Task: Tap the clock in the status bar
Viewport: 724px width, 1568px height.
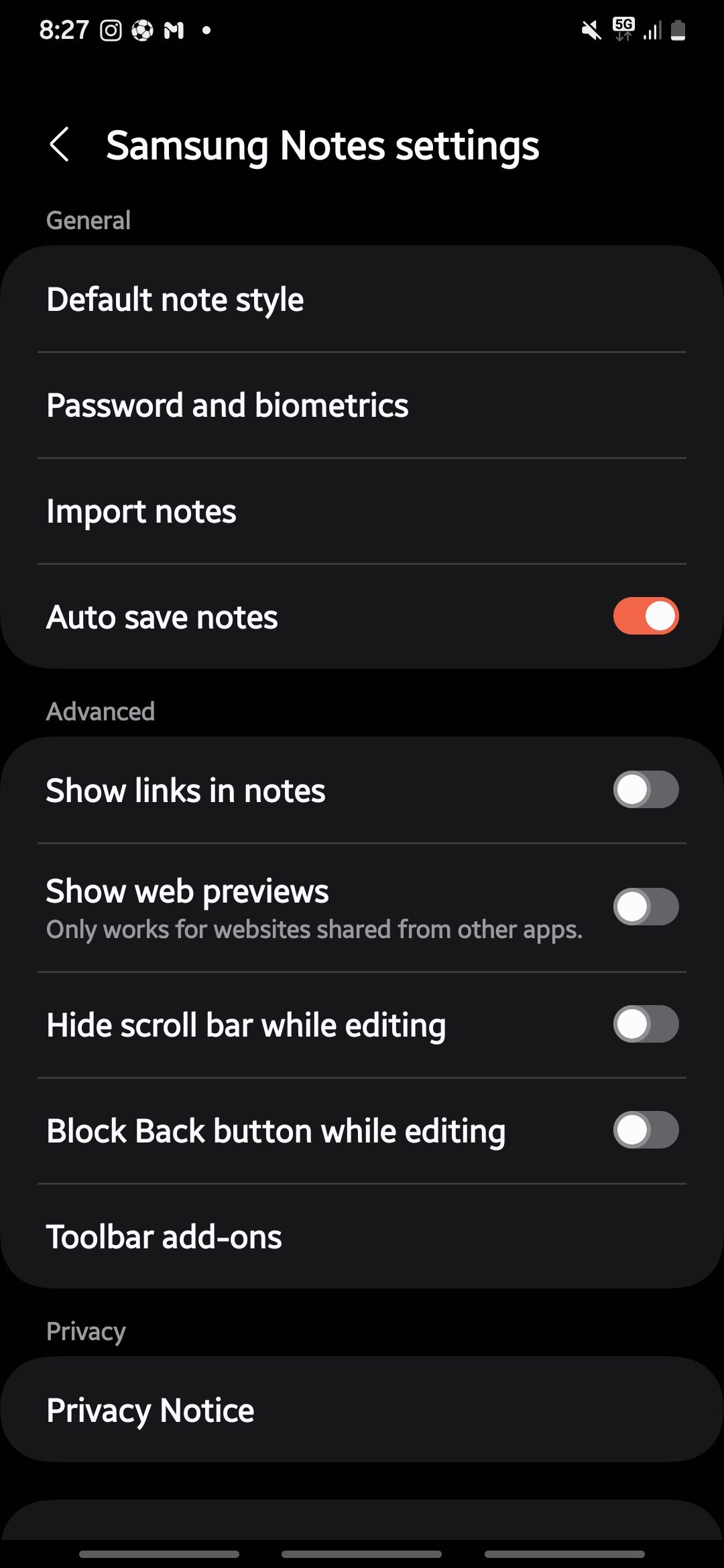Action: (64, 29)
